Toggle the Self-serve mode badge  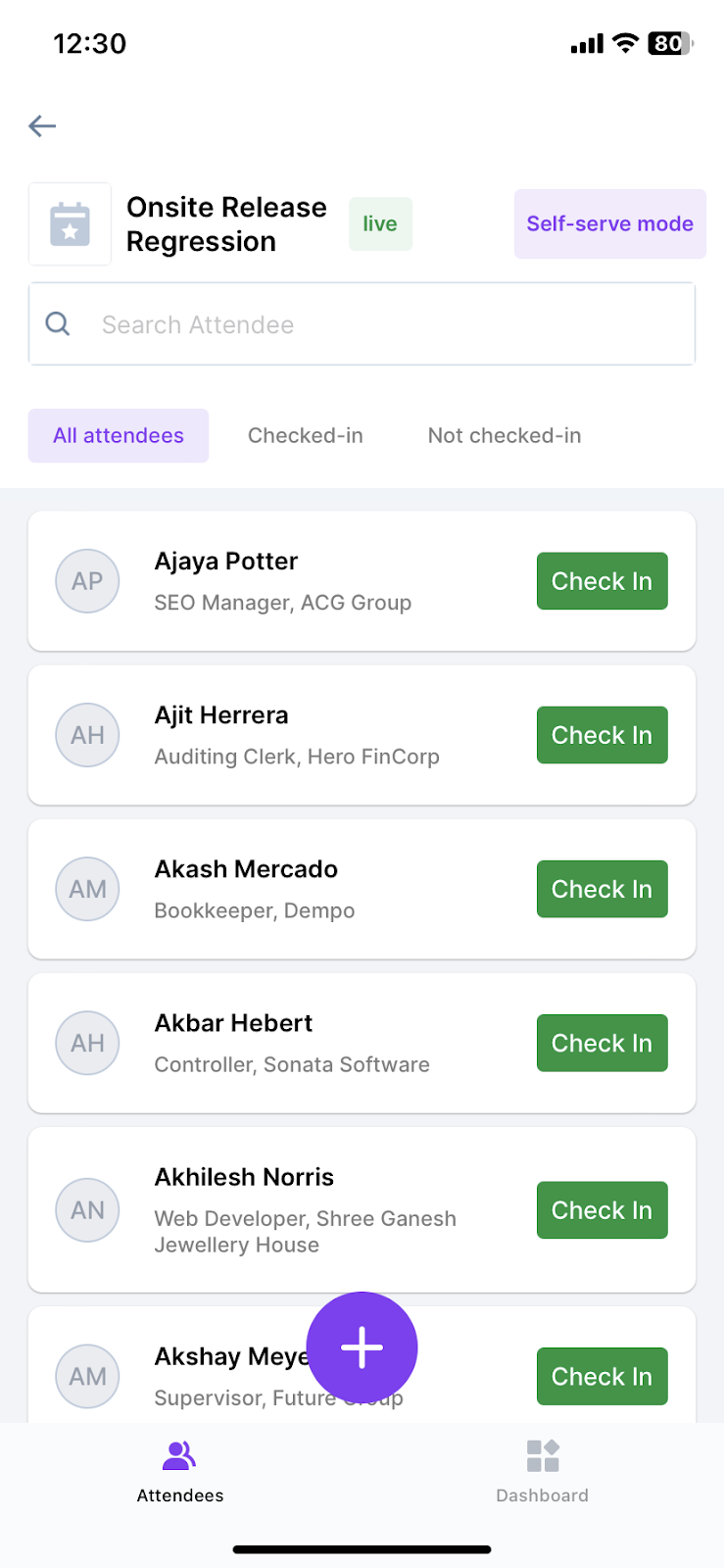609,223
